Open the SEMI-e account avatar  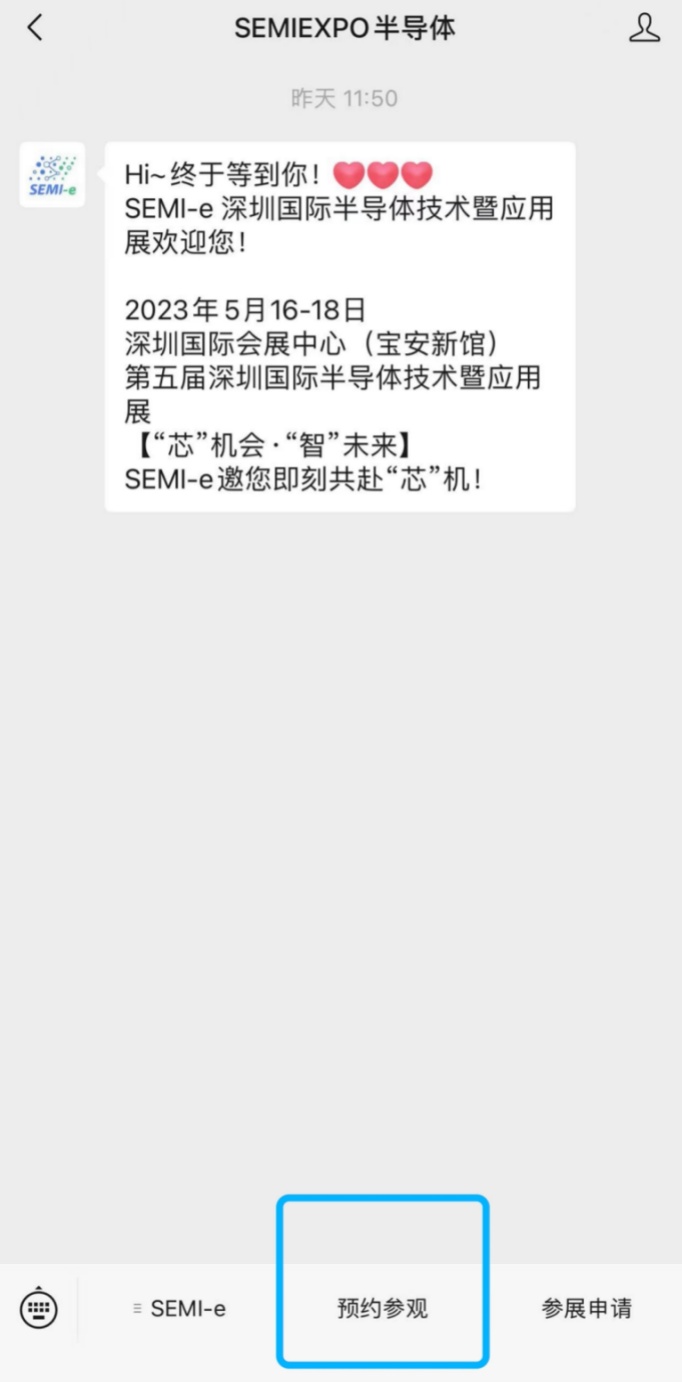pos(52,175)
